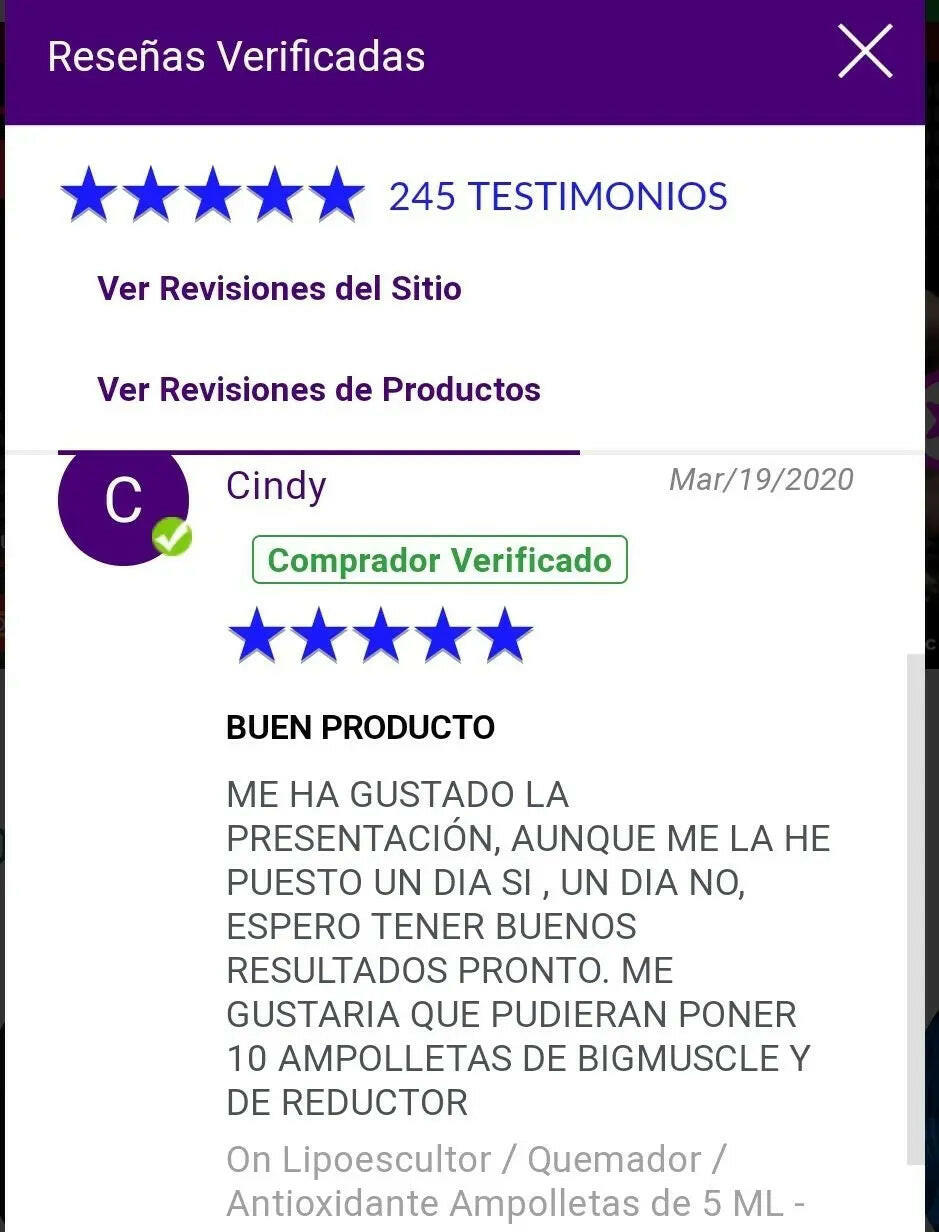The height and width of the screenshot is (1232, 939).
Task: Switch to Ver Revisiones de Productos
Action: tap(317, 390)
